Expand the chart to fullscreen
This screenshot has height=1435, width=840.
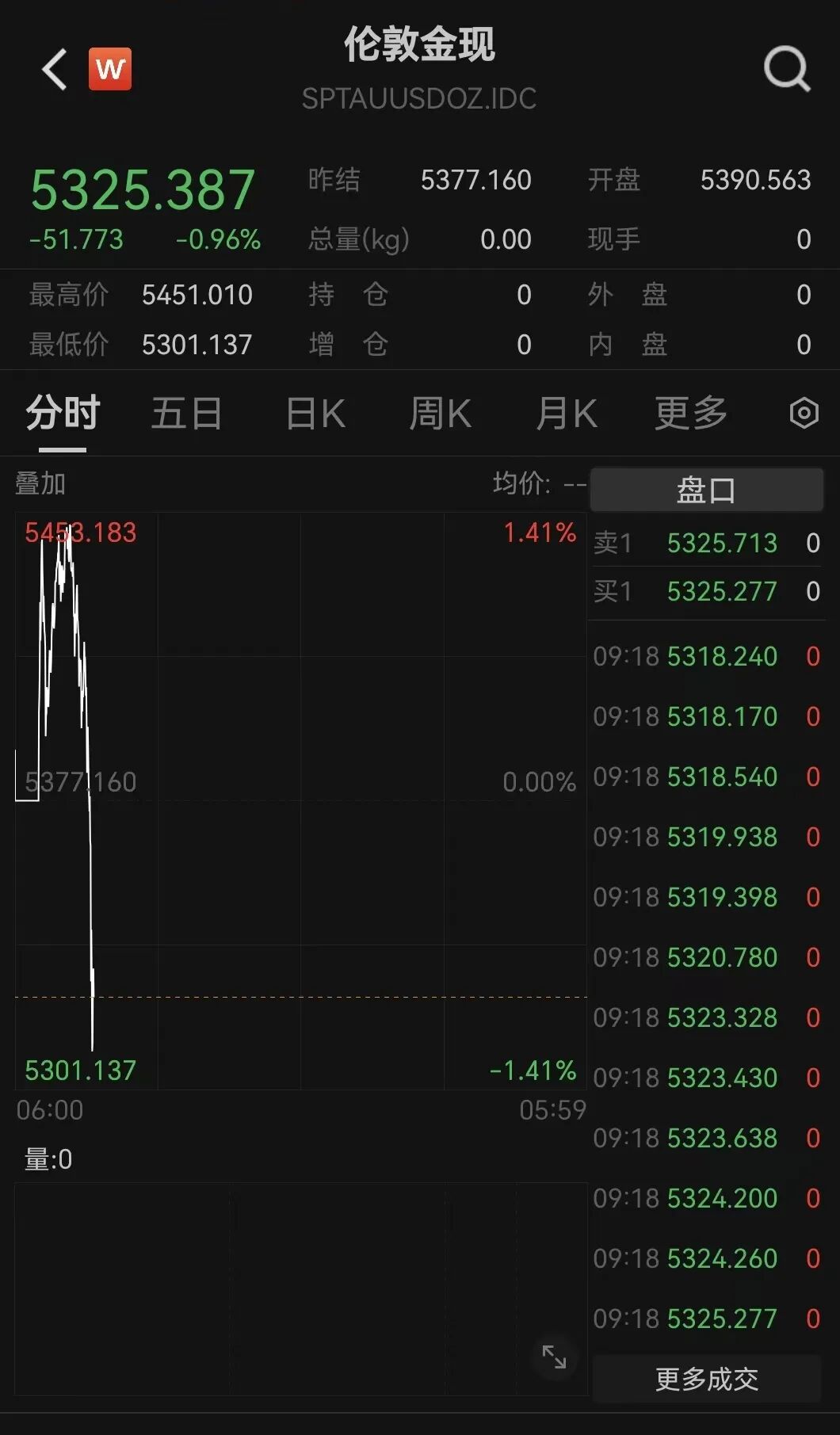pos(556,1358)
